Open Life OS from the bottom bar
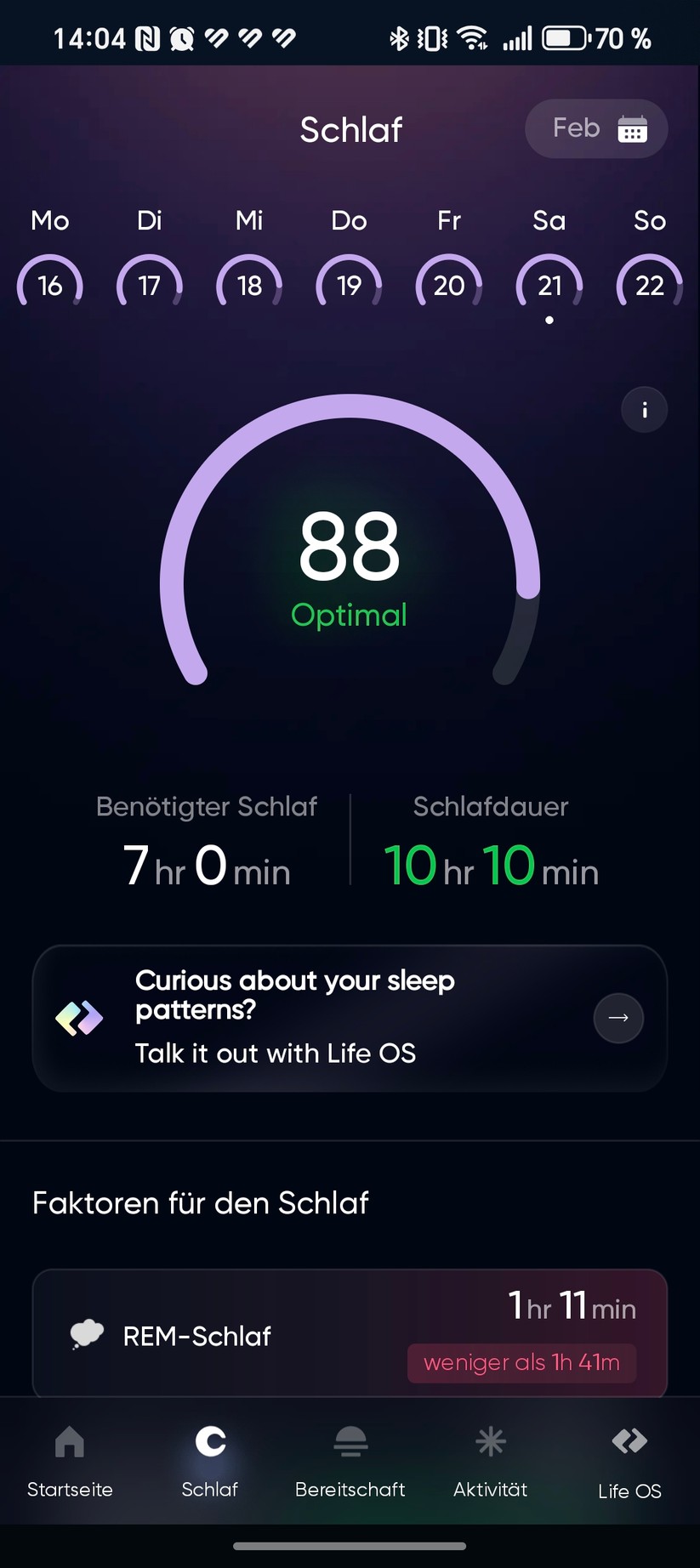Viewport: 700px width, 1568px height. point(629,1441)
